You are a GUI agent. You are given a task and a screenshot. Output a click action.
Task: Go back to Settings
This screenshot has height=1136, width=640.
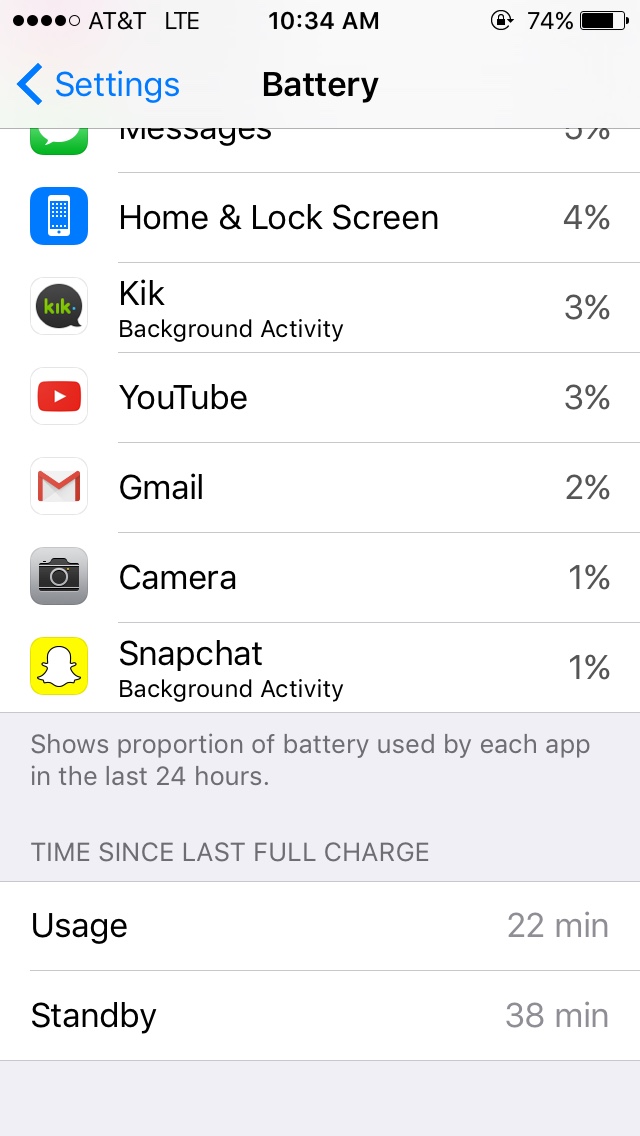click(98, 85)
